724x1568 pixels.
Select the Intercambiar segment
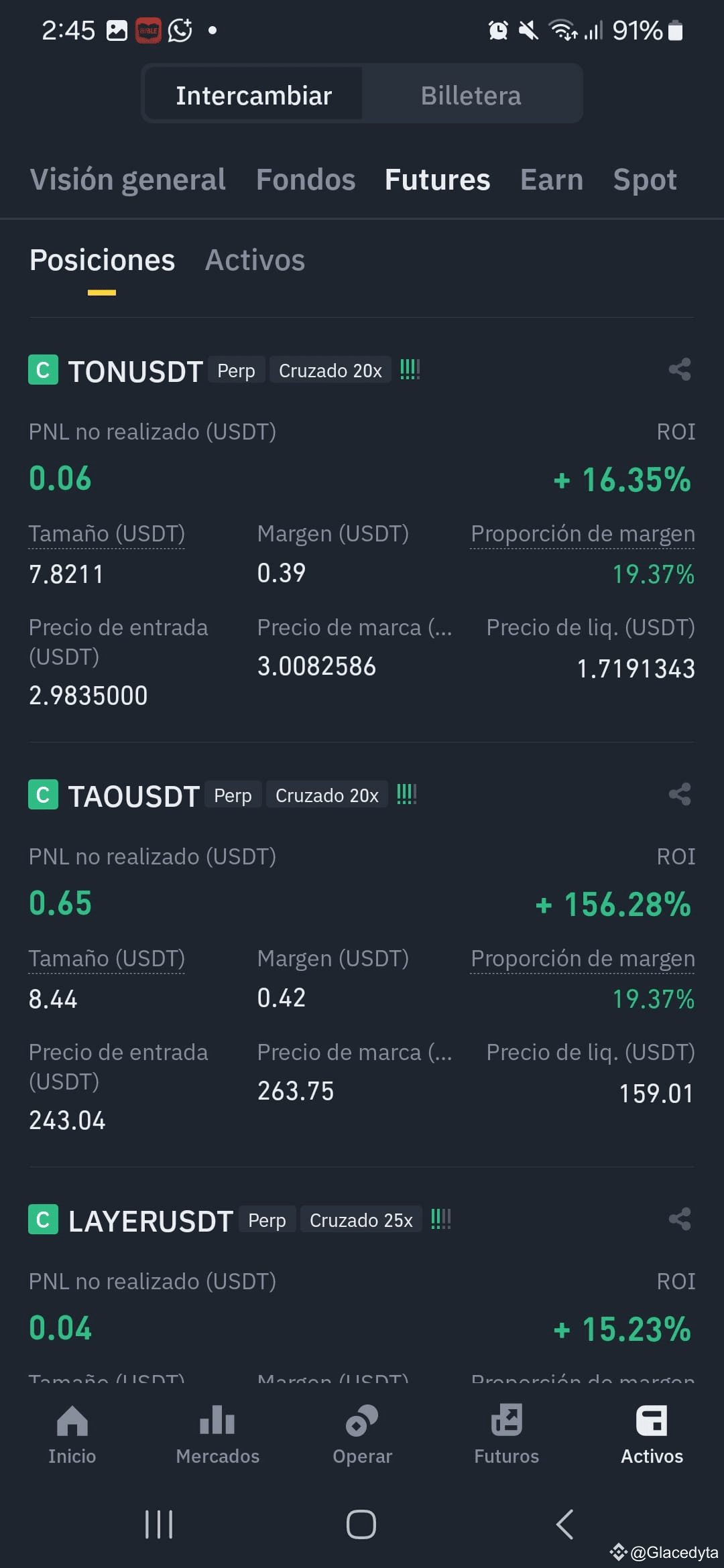pos(253,95)
